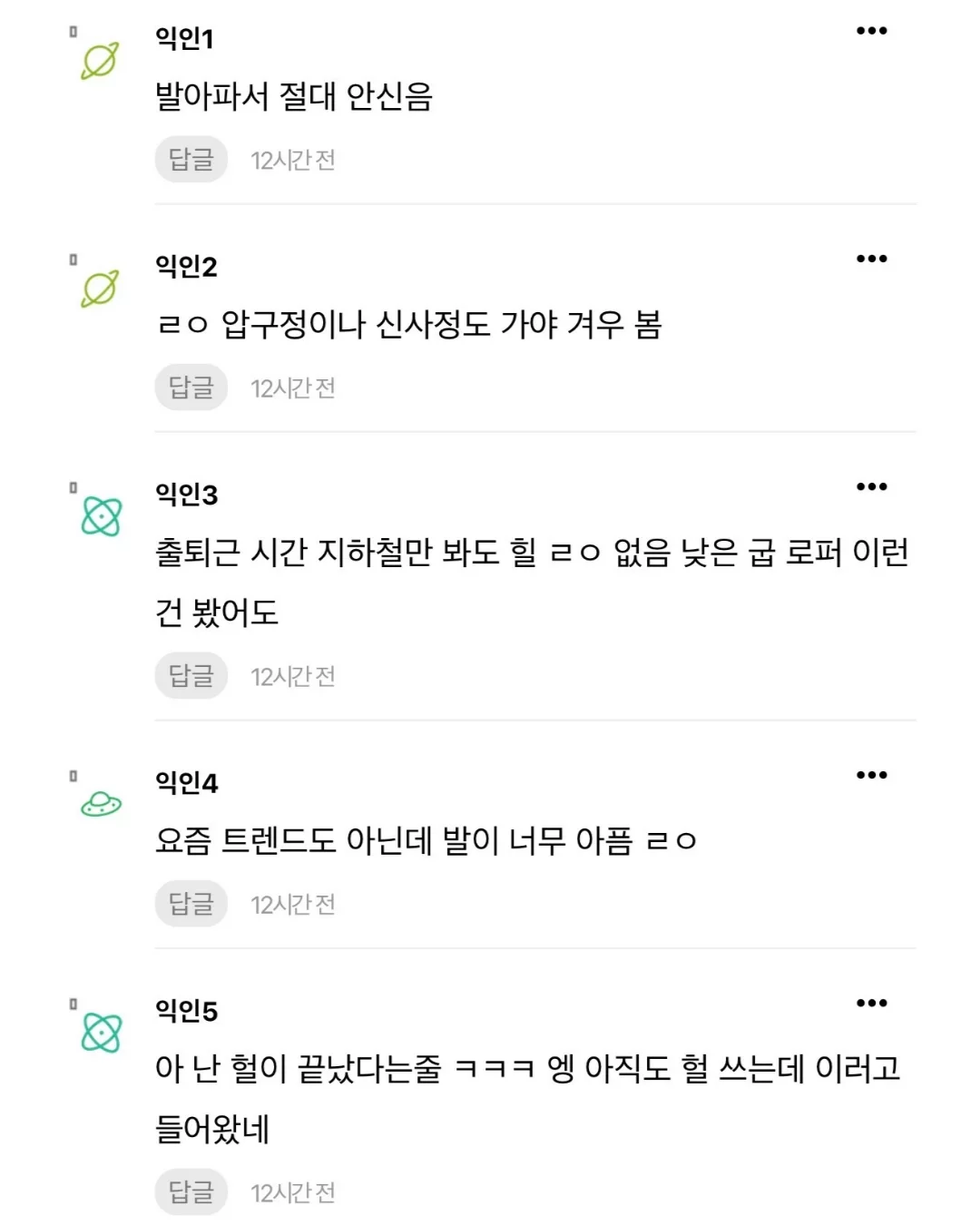The width and height of the screenshot is (980, 1225).
Task: Tap 답글 under 익인2's comment
Action: tap(191, 387)
